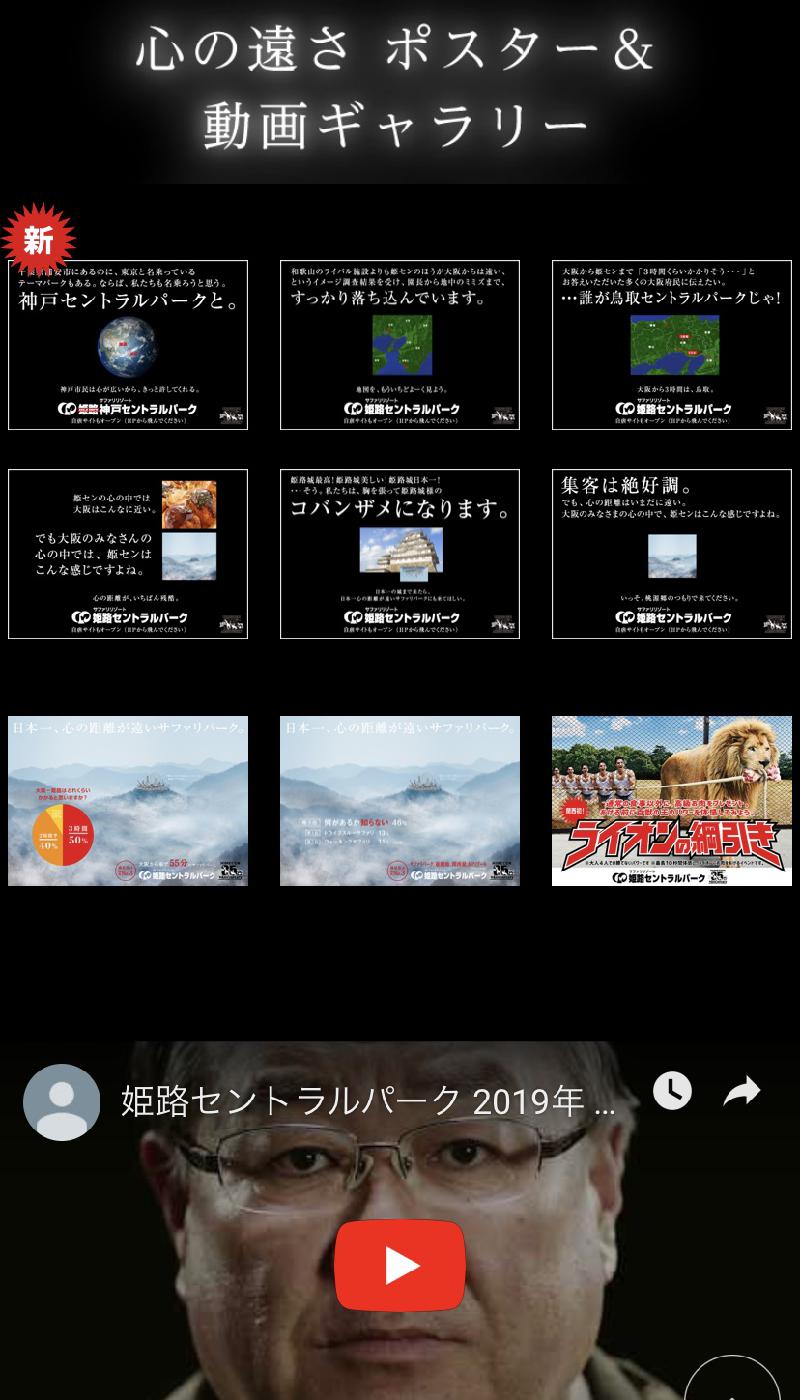The image size is (800, 1400).
Task: Open the video channel avatar
Action: (x=62, y=1102)
